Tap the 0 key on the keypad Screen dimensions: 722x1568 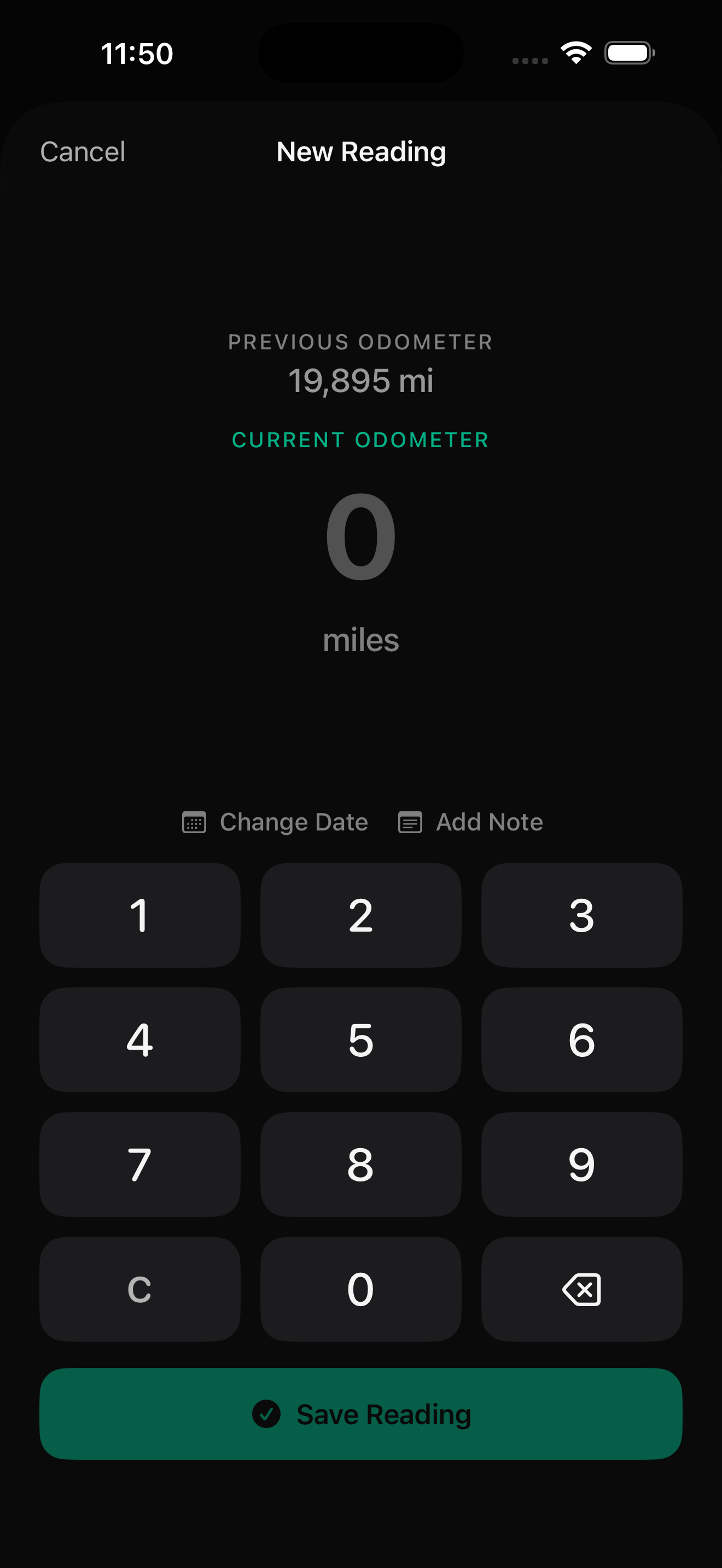[x=361, y=1289]
